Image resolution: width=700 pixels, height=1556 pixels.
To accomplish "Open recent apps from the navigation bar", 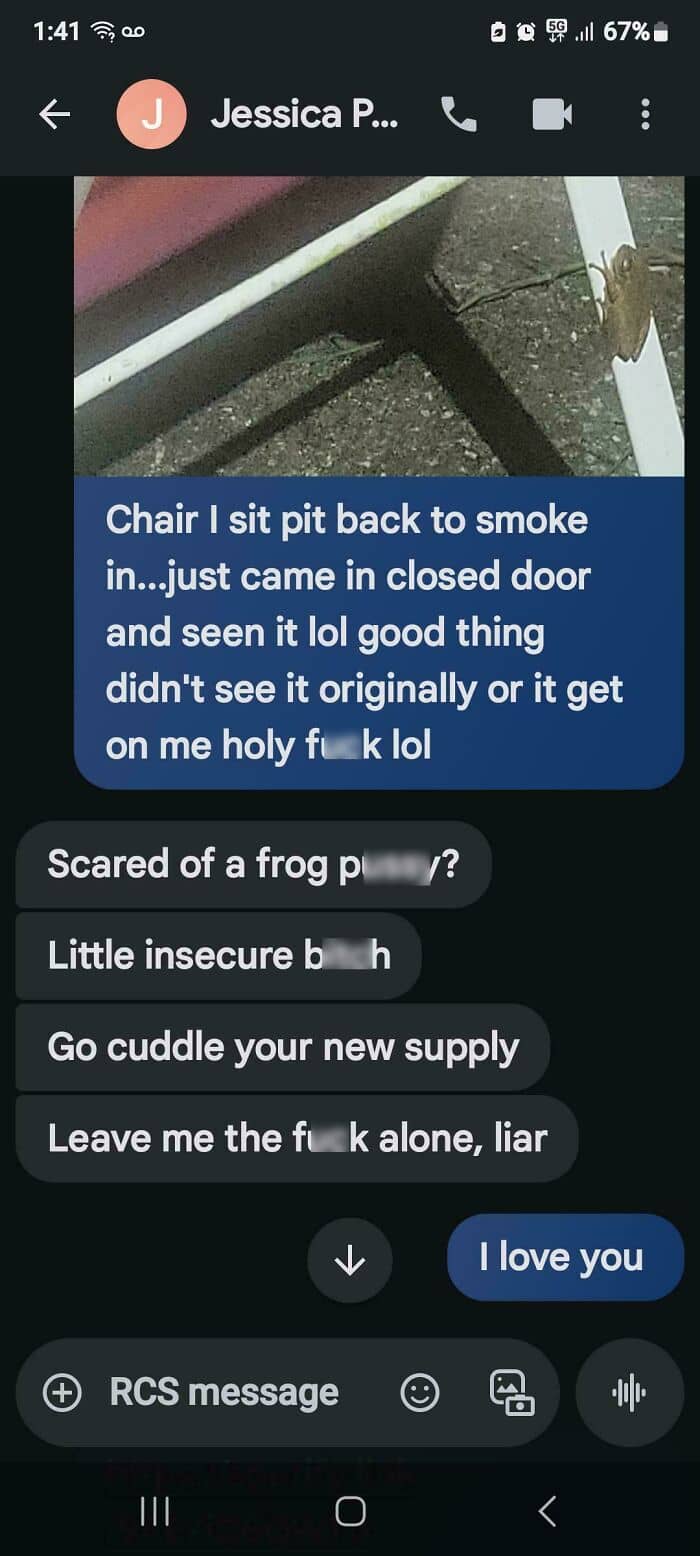I will click(154, 1510).
